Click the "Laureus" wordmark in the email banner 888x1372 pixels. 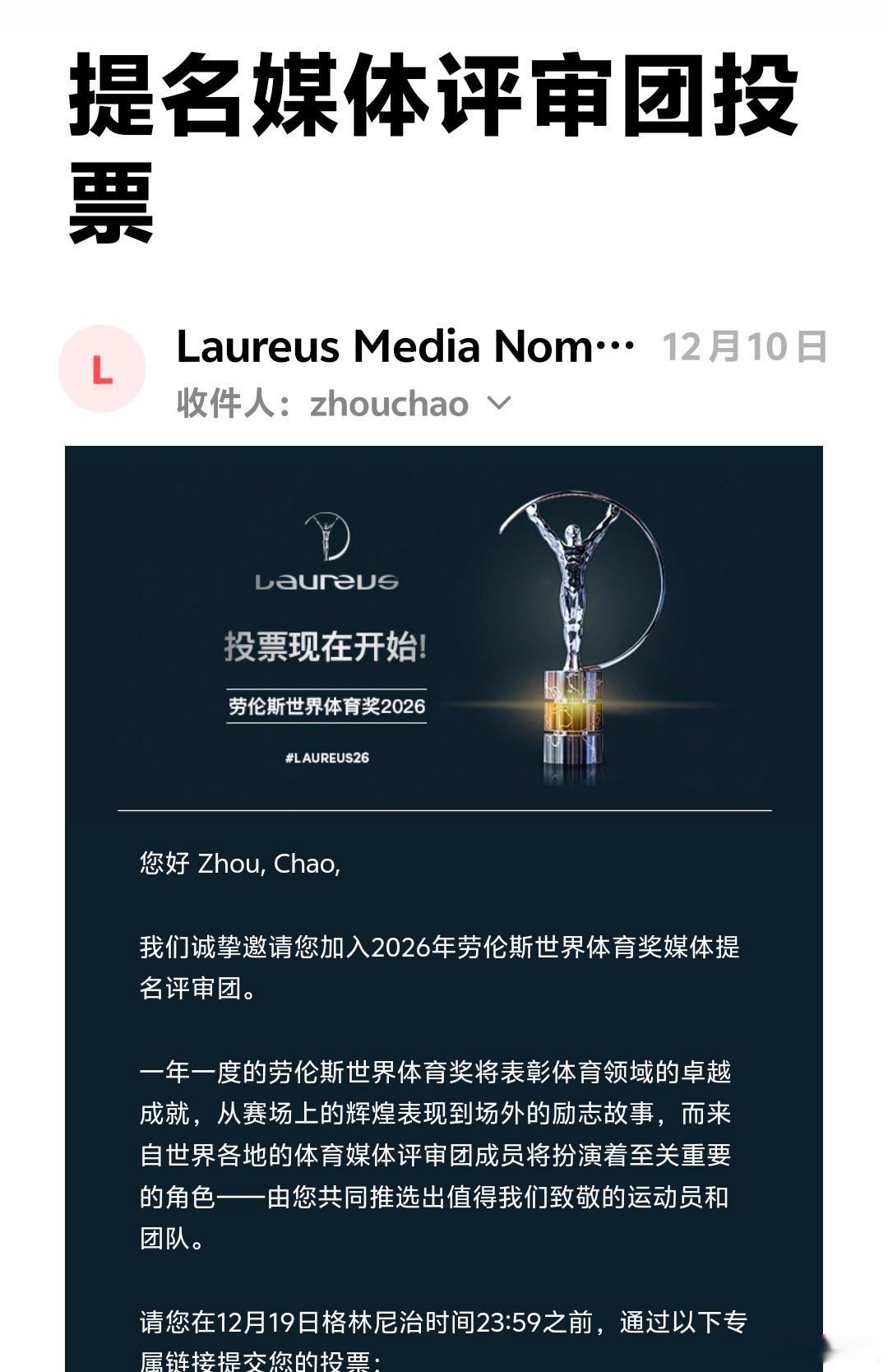pyautogui.click(x=329, y=584)
